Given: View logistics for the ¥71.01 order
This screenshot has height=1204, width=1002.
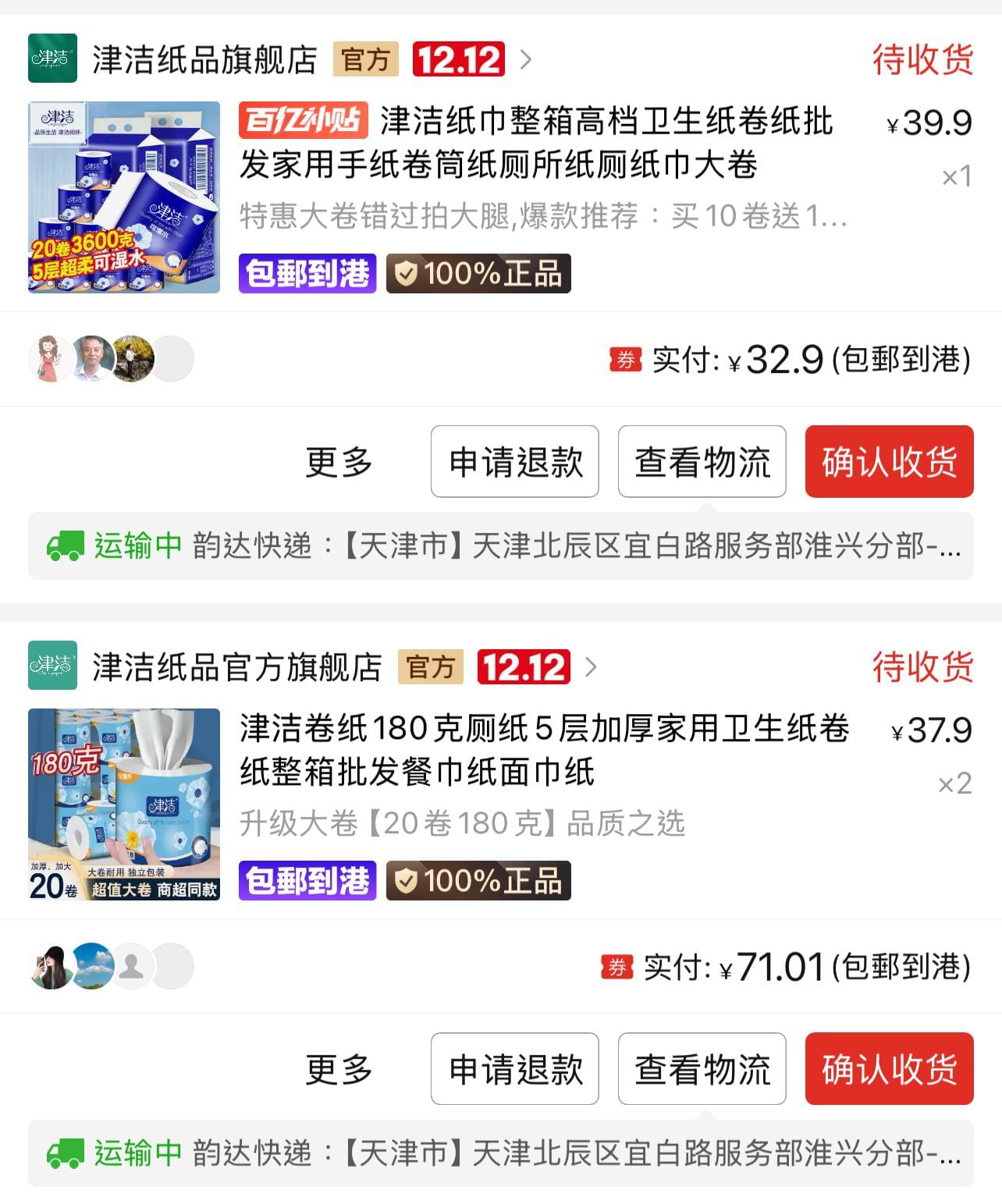Looking at the screenshot, I should pyautogui.click(x=702, y=1069).
